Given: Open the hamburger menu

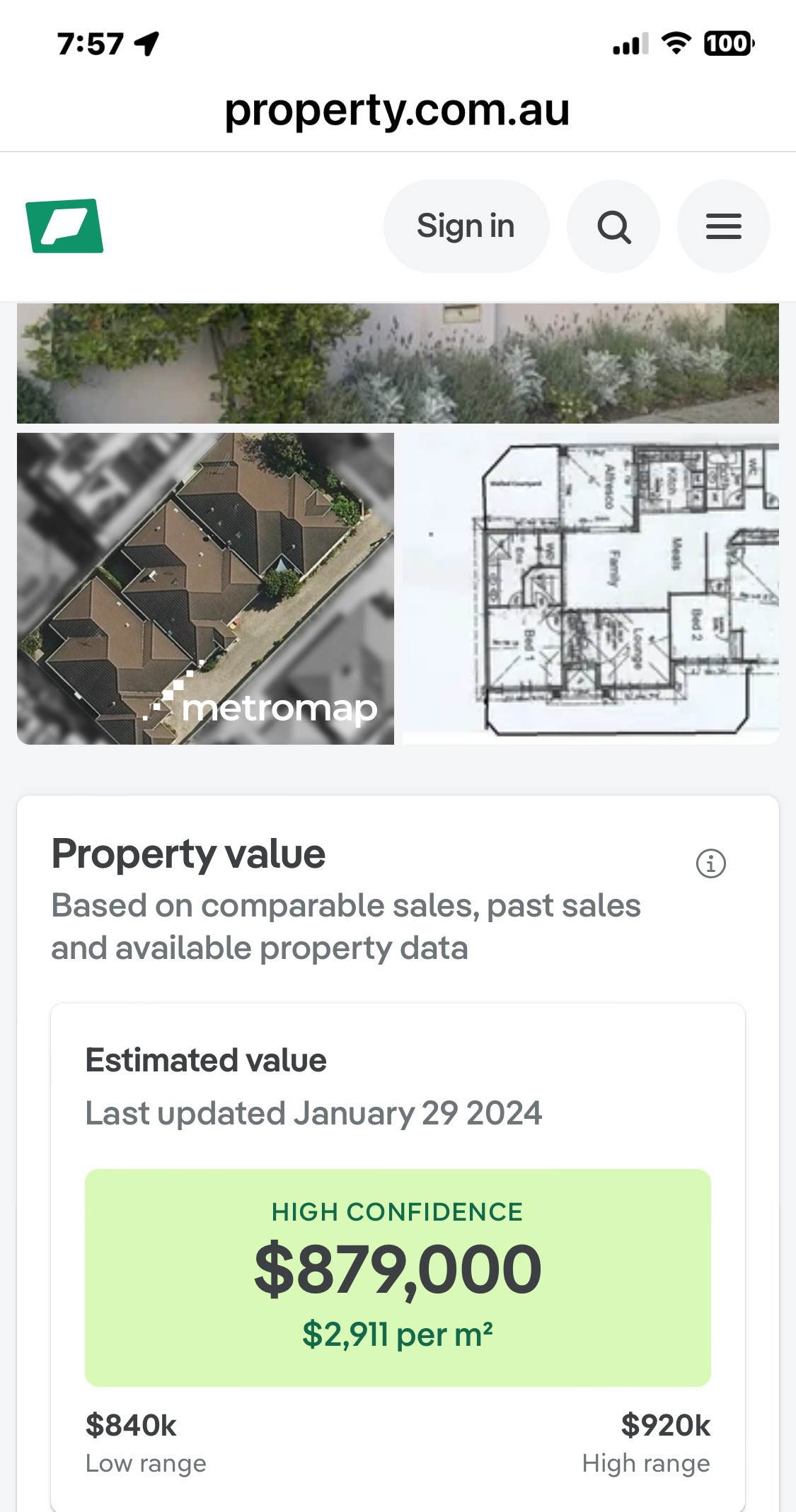Looking at the screenshot, I should click(x=723, y=226).
